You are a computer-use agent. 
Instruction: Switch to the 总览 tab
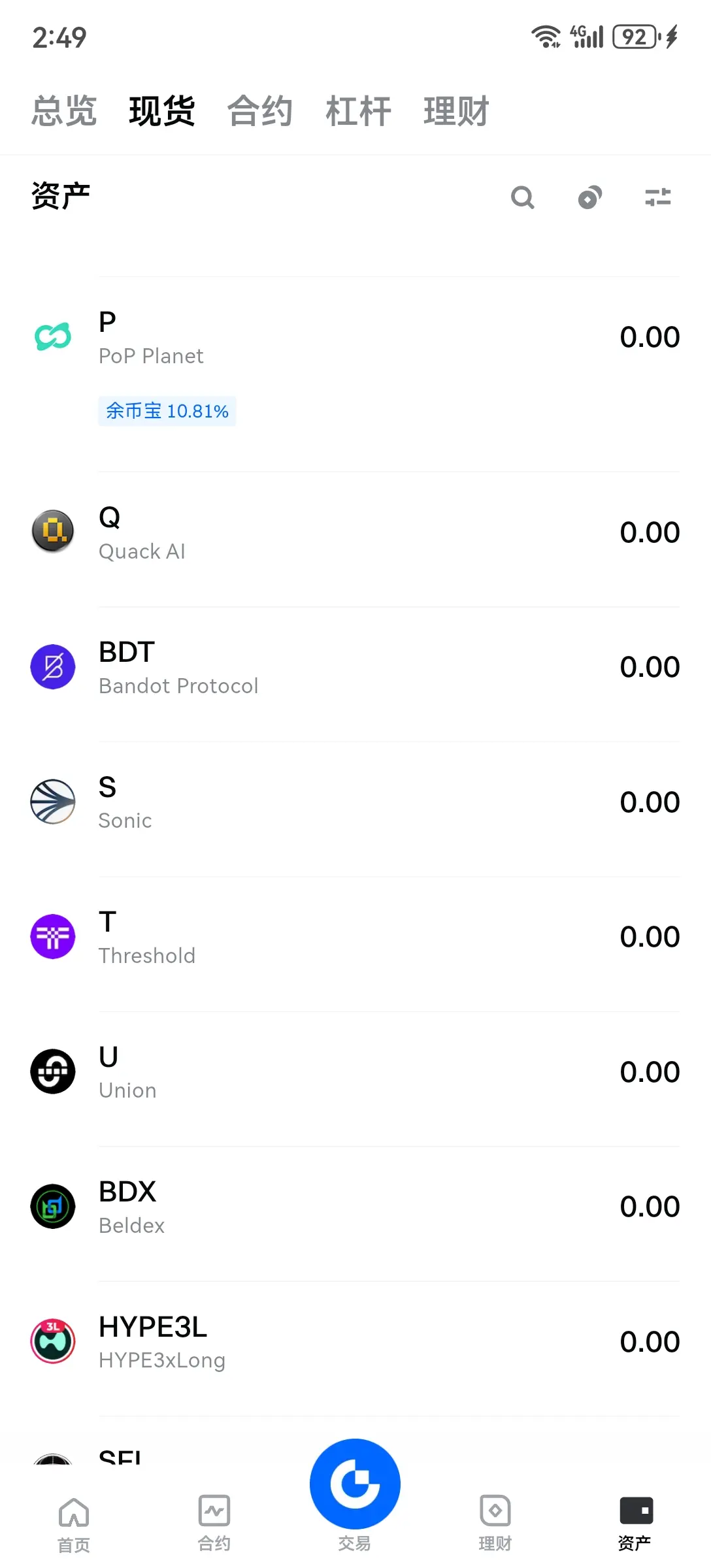click(64, 111)
